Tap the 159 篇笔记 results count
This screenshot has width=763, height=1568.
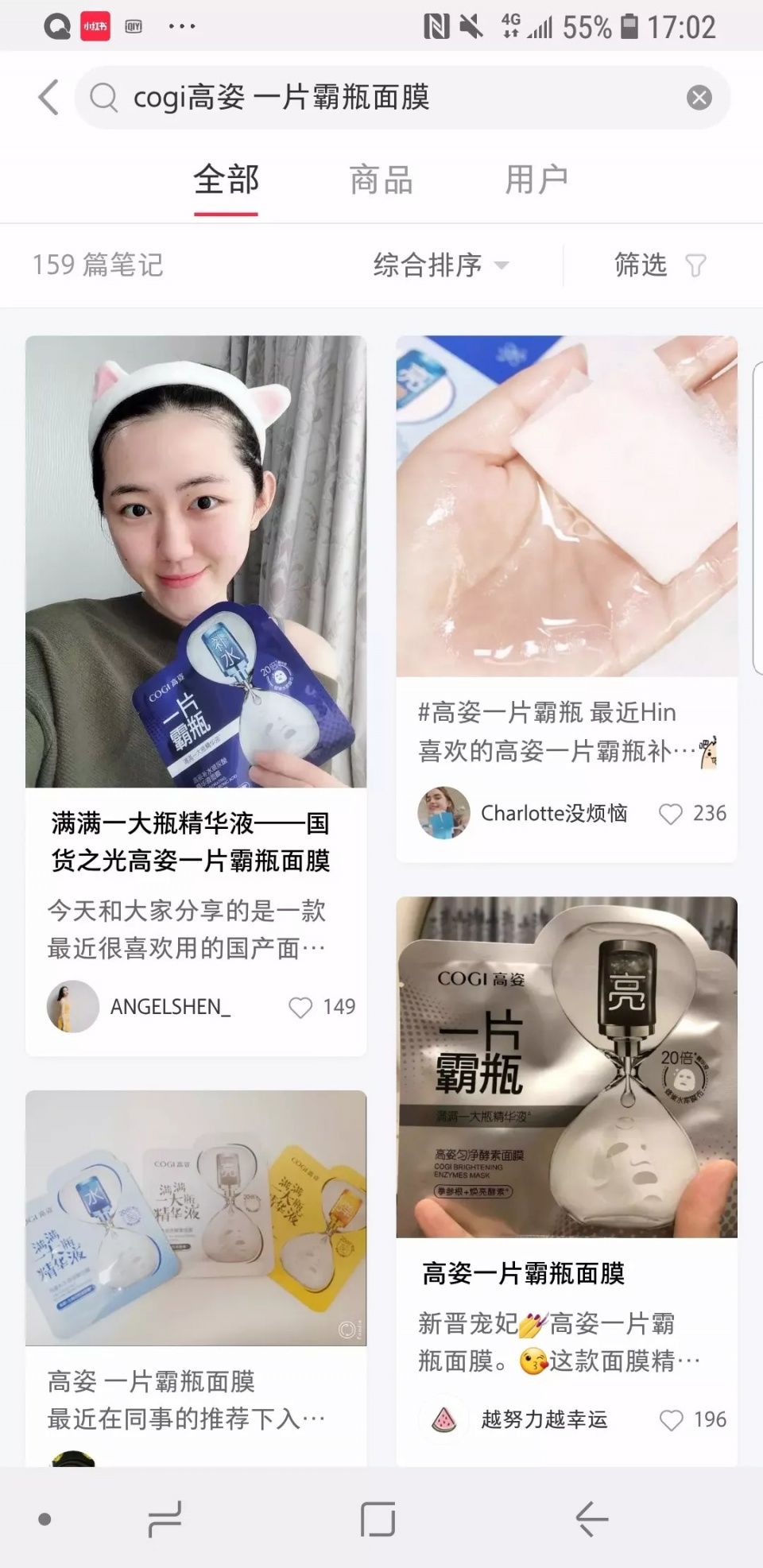[x=97, y=265]
